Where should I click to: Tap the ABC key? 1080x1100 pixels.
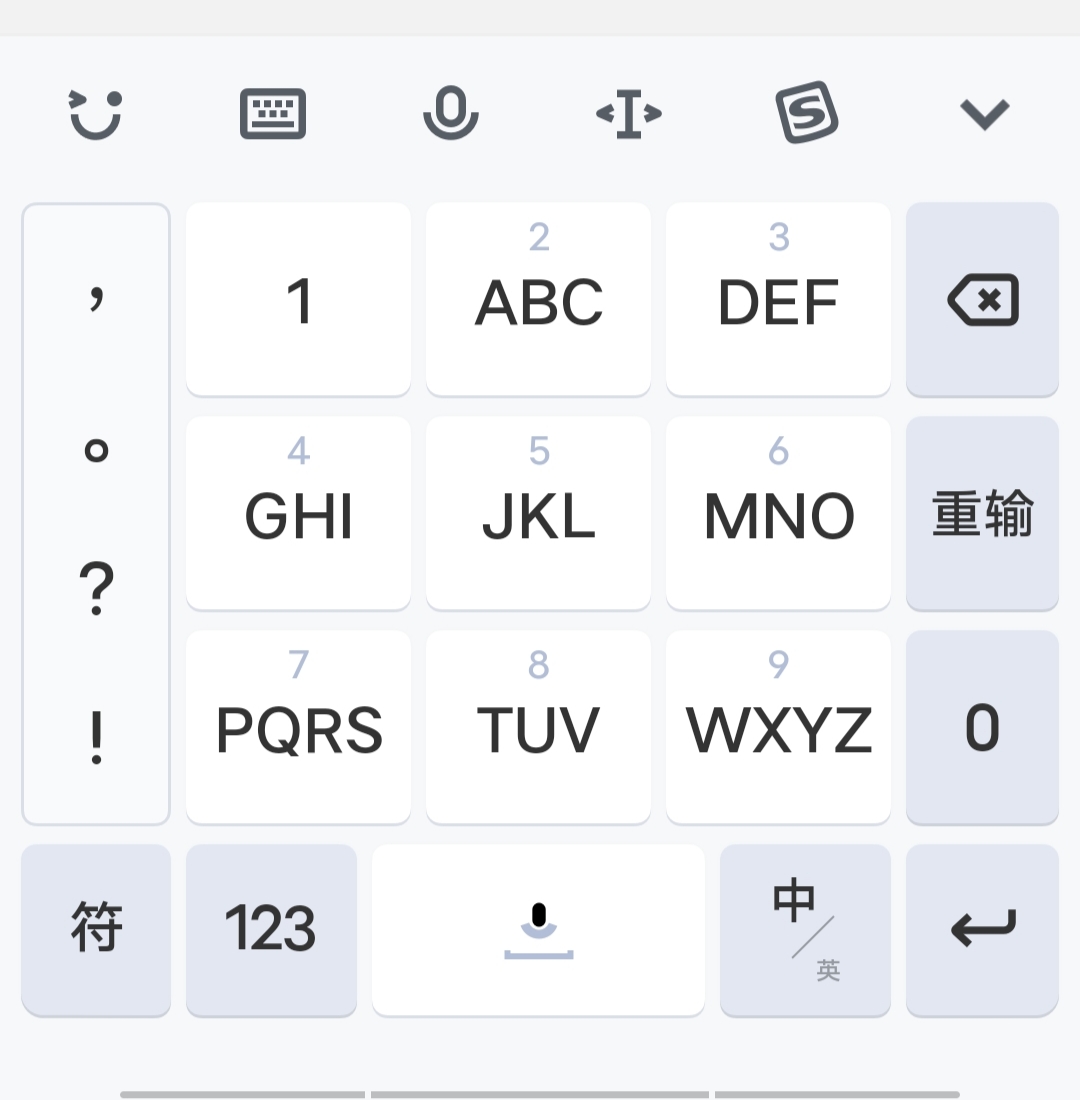538,298
